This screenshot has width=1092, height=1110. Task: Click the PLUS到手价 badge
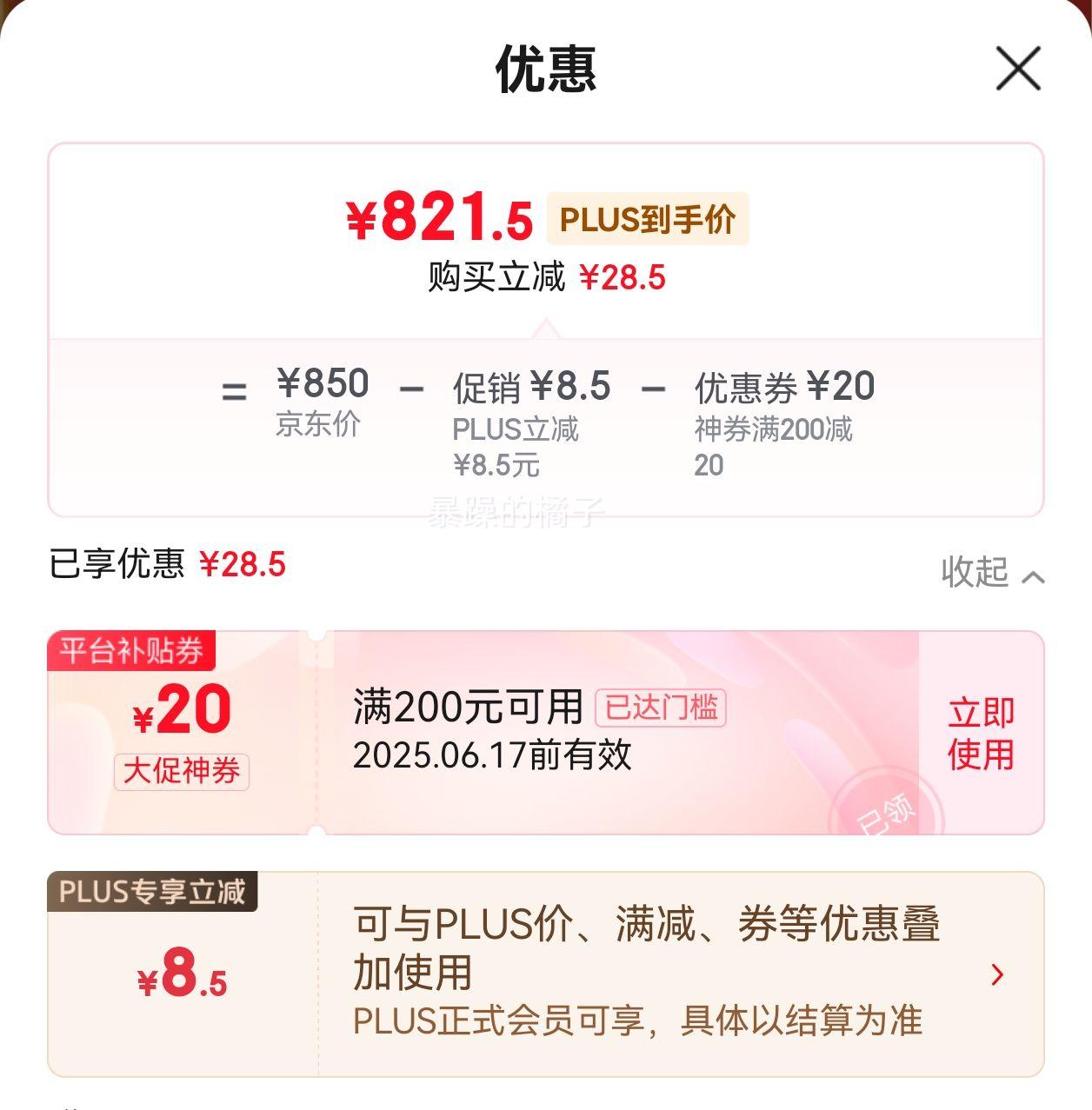point(647,219)
